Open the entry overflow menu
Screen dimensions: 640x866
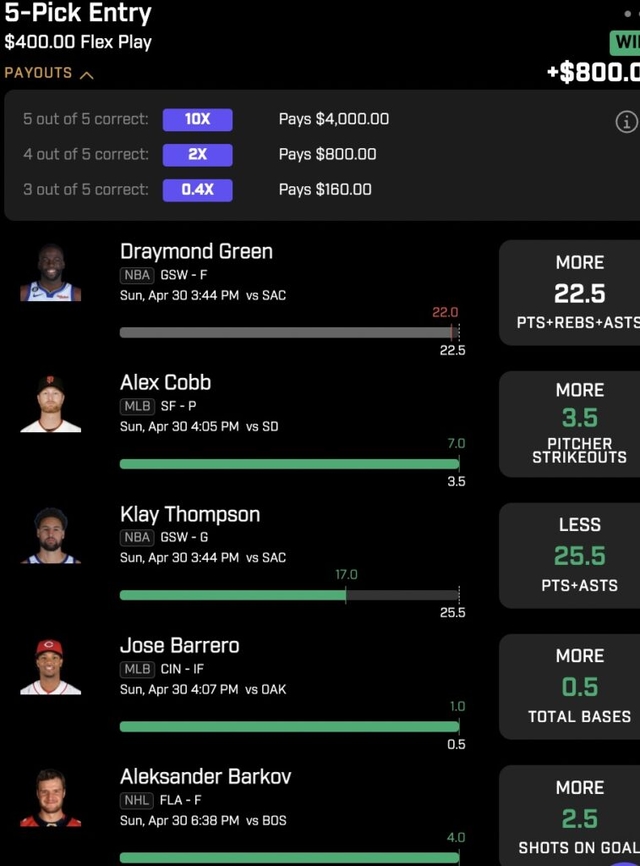[x=628, y=12]
